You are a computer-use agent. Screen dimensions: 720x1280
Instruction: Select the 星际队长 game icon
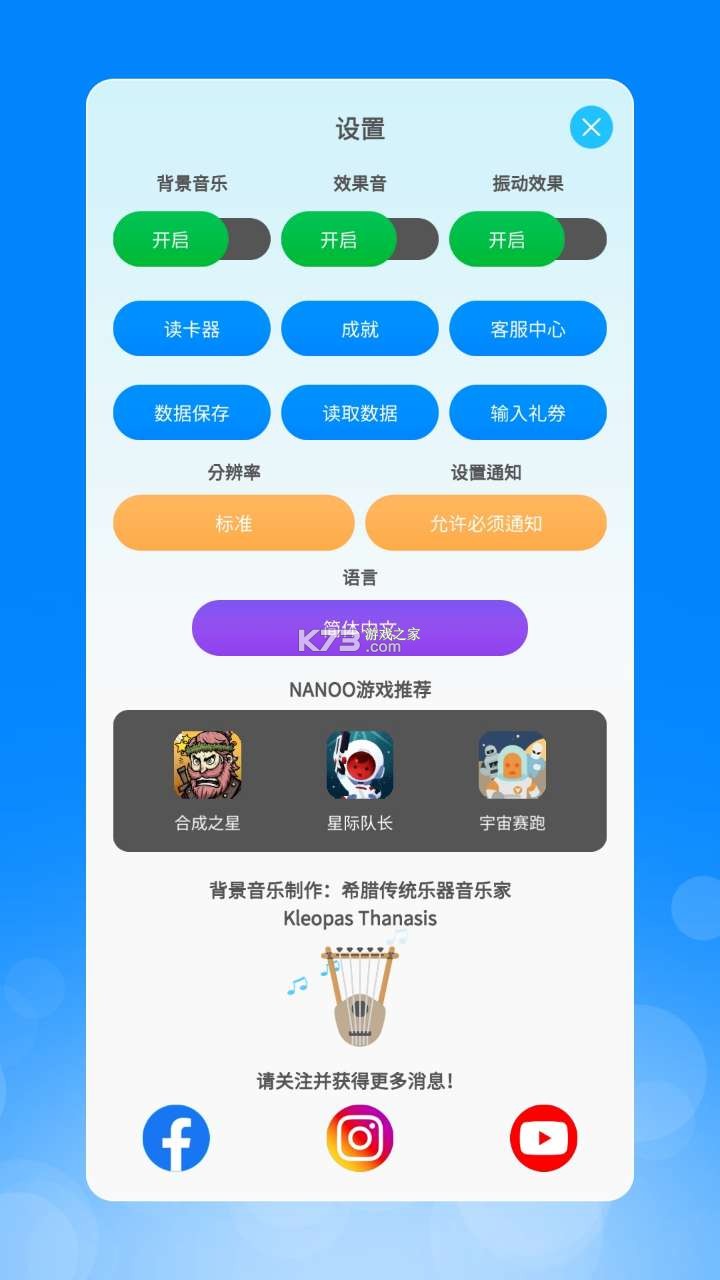[360, 765]
